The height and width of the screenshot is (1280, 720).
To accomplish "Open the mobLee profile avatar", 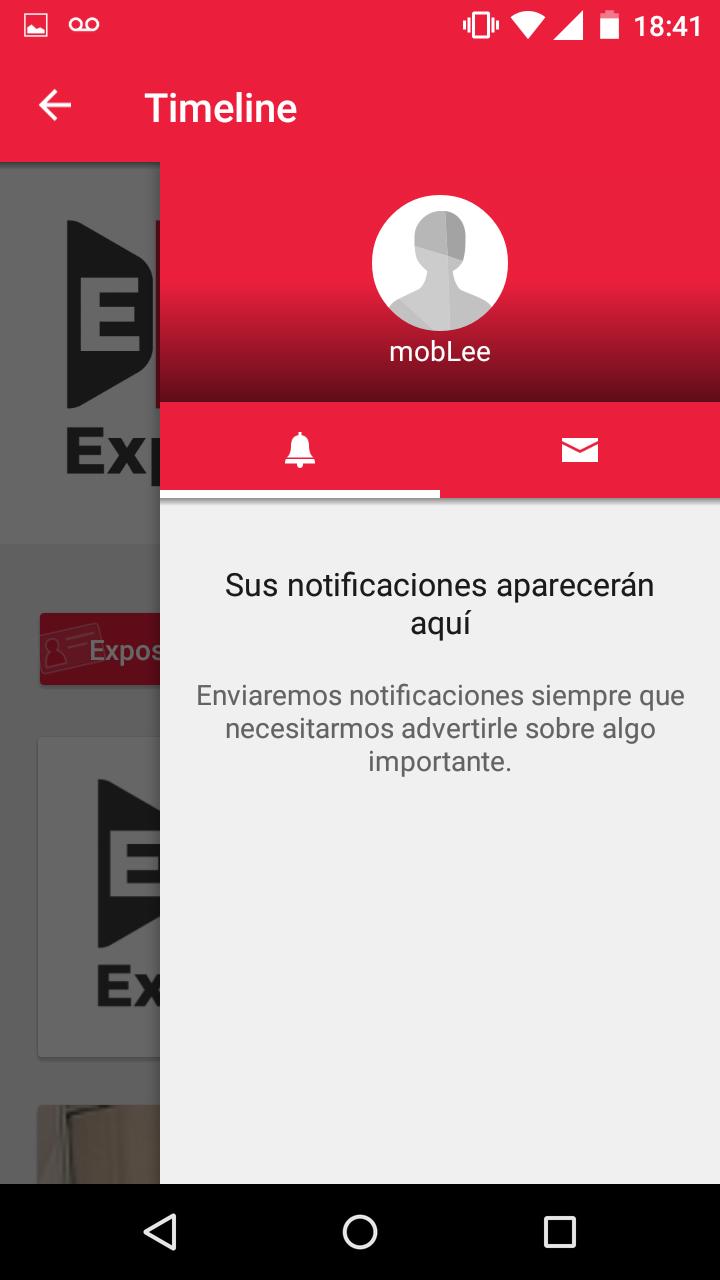I will click(440, 263).
